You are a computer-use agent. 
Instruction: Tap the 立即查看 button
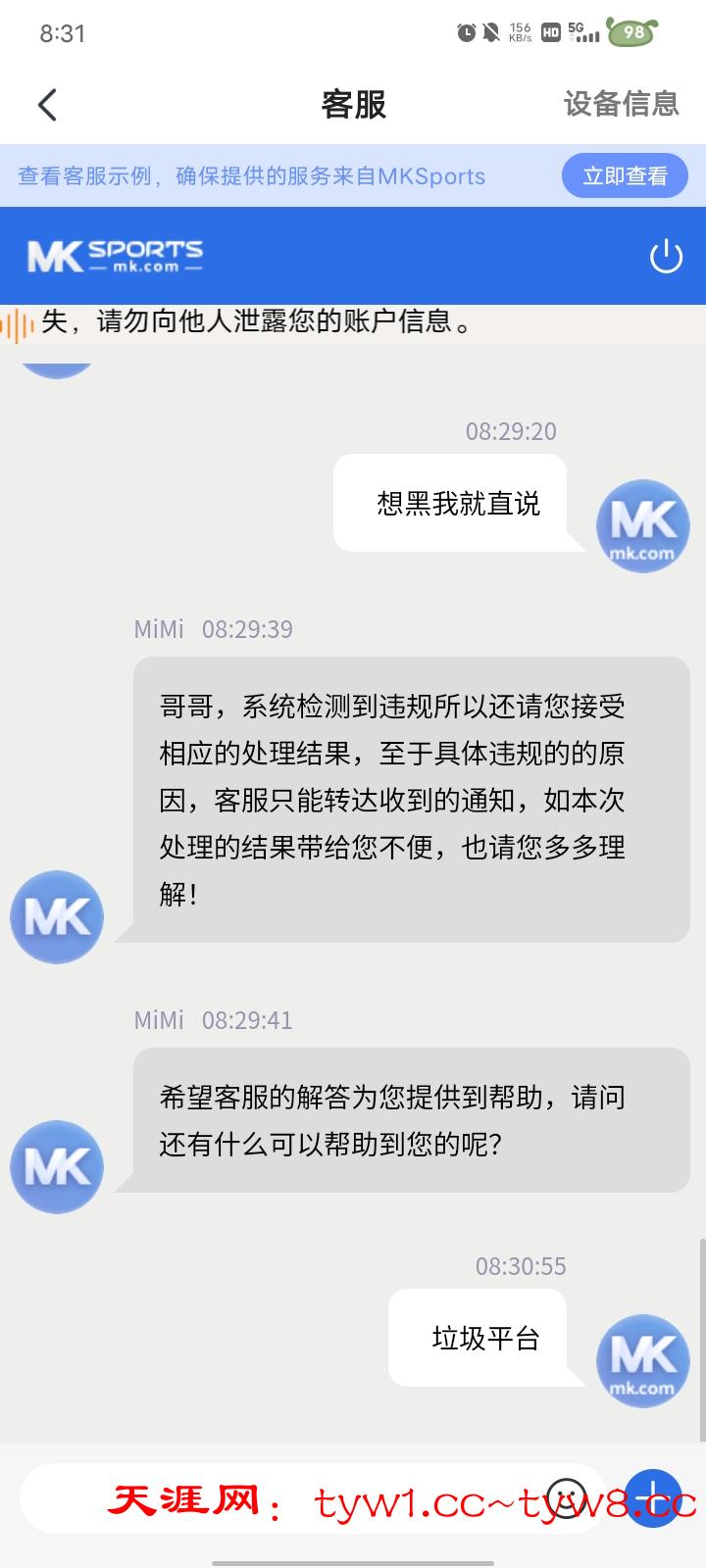pos(625,176)
